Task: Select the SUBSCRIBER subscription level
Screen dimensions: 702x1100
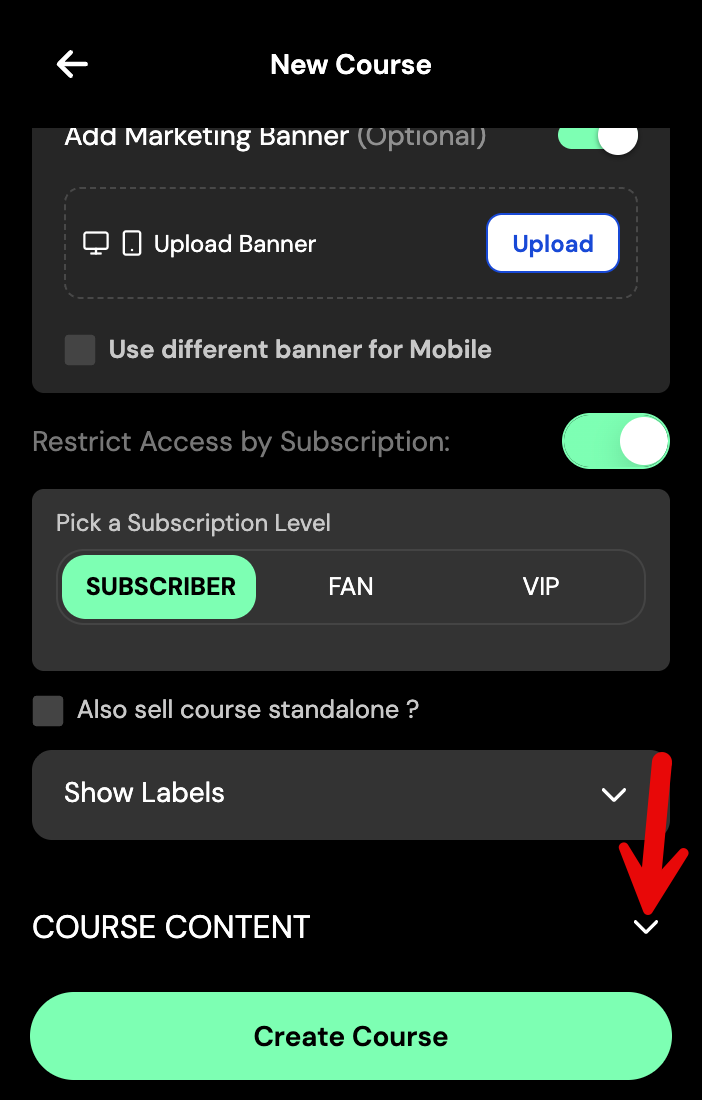Action: click(160, 587)
